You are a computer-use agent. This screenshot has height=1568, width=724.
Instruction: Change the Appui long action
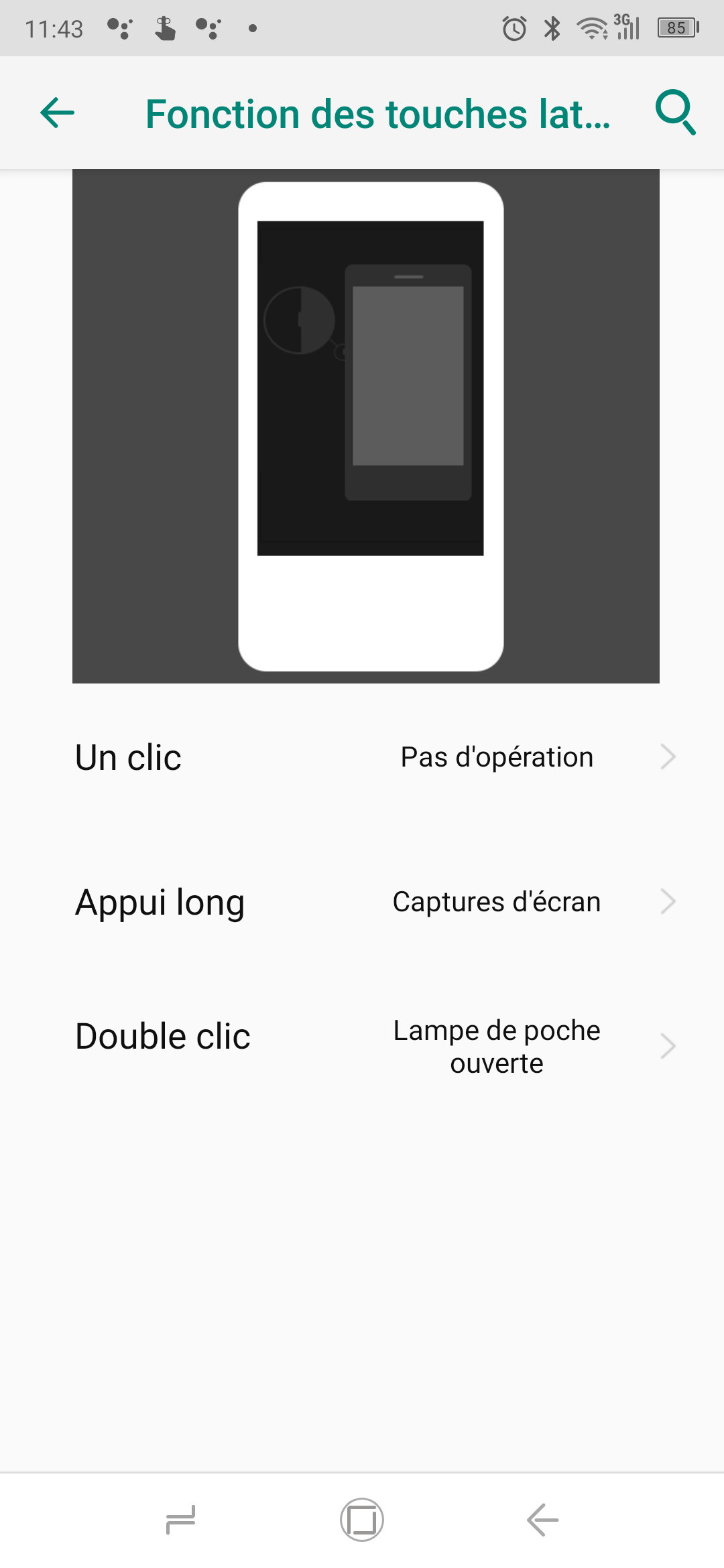[362, 902]
